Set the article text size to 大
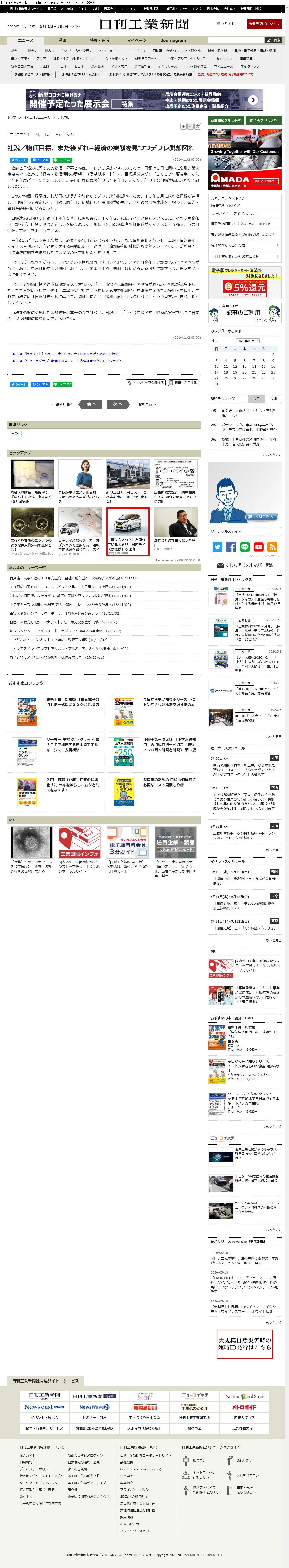289x1568 pixels. point(198,127)
